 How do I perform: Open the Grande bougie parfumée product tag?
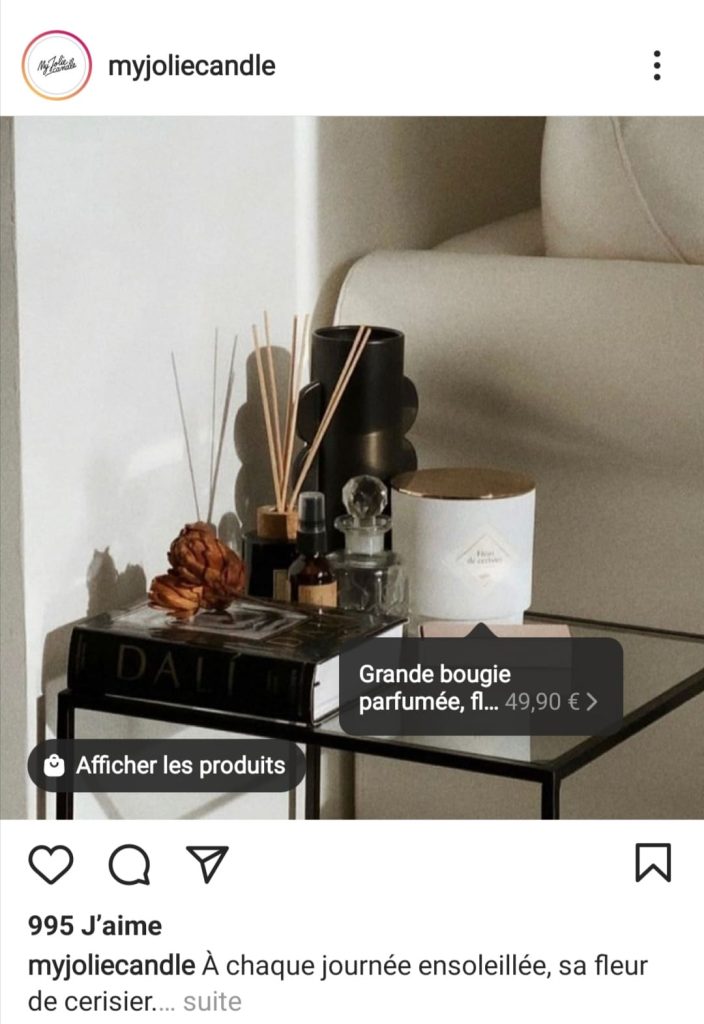(480, 688)
